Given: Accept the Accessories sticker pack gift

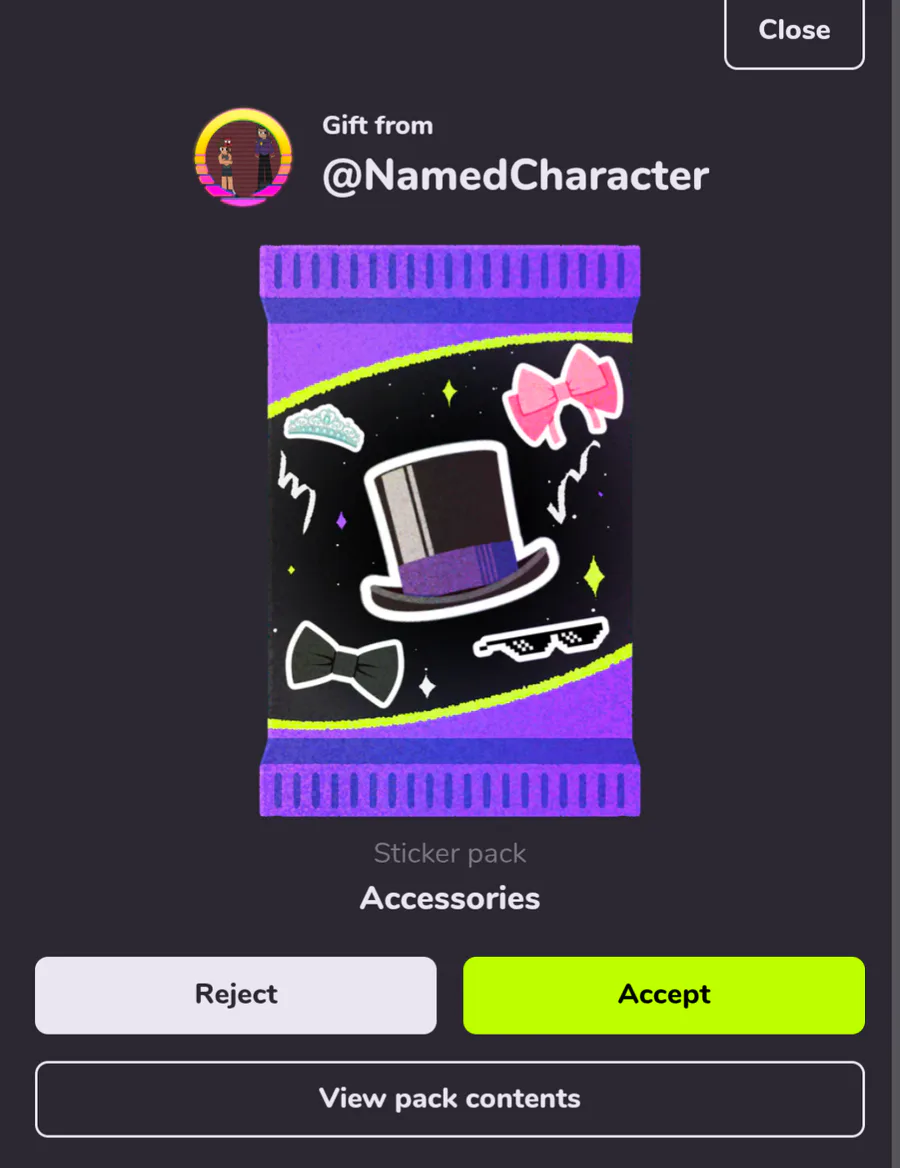Looking at the screenshot, I should pyautogui.click(x=663, y=994).
